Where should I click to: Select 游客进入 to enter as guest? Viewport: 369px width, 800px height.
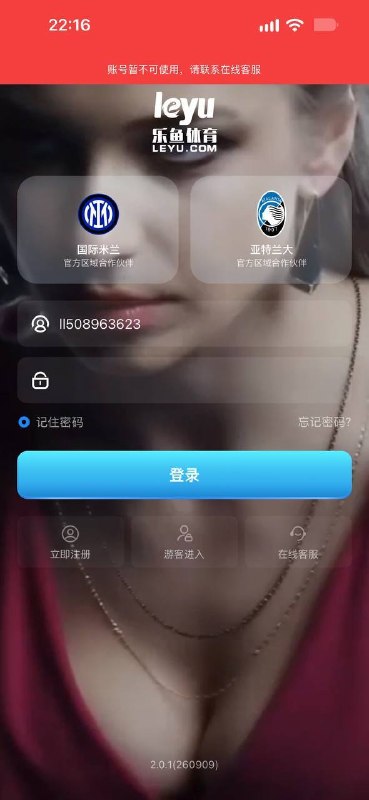184,542
